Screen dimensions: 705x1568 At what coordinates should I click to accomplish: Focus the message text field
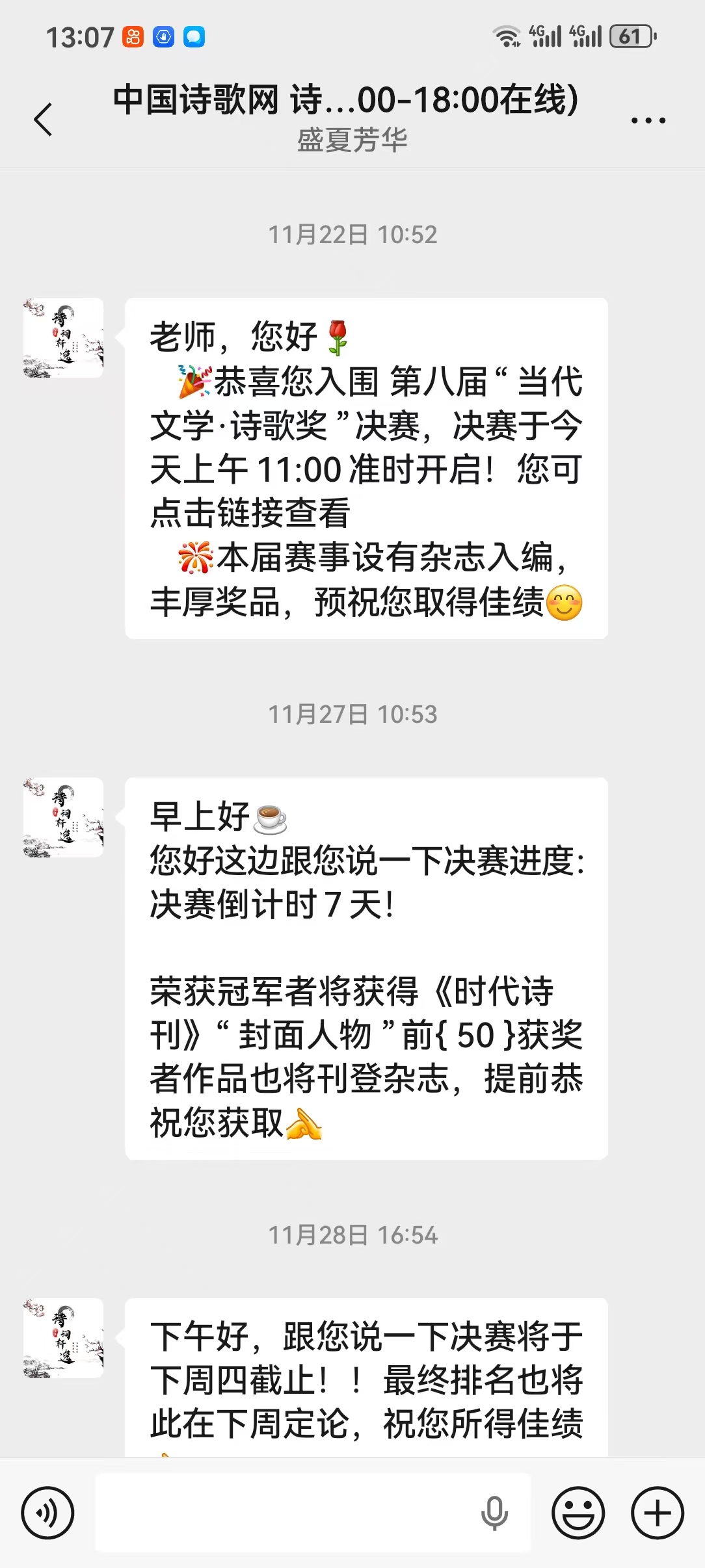point(286,1513)
